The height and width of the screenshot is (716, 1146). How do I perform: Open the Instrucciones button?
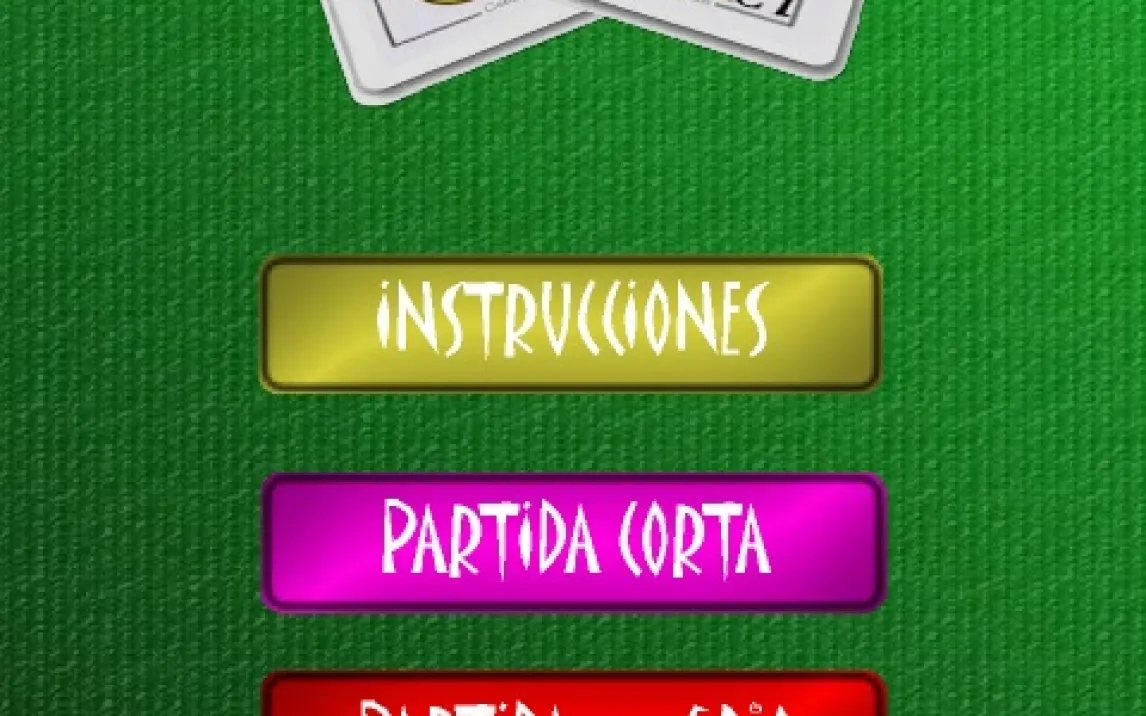click(571, 322)
